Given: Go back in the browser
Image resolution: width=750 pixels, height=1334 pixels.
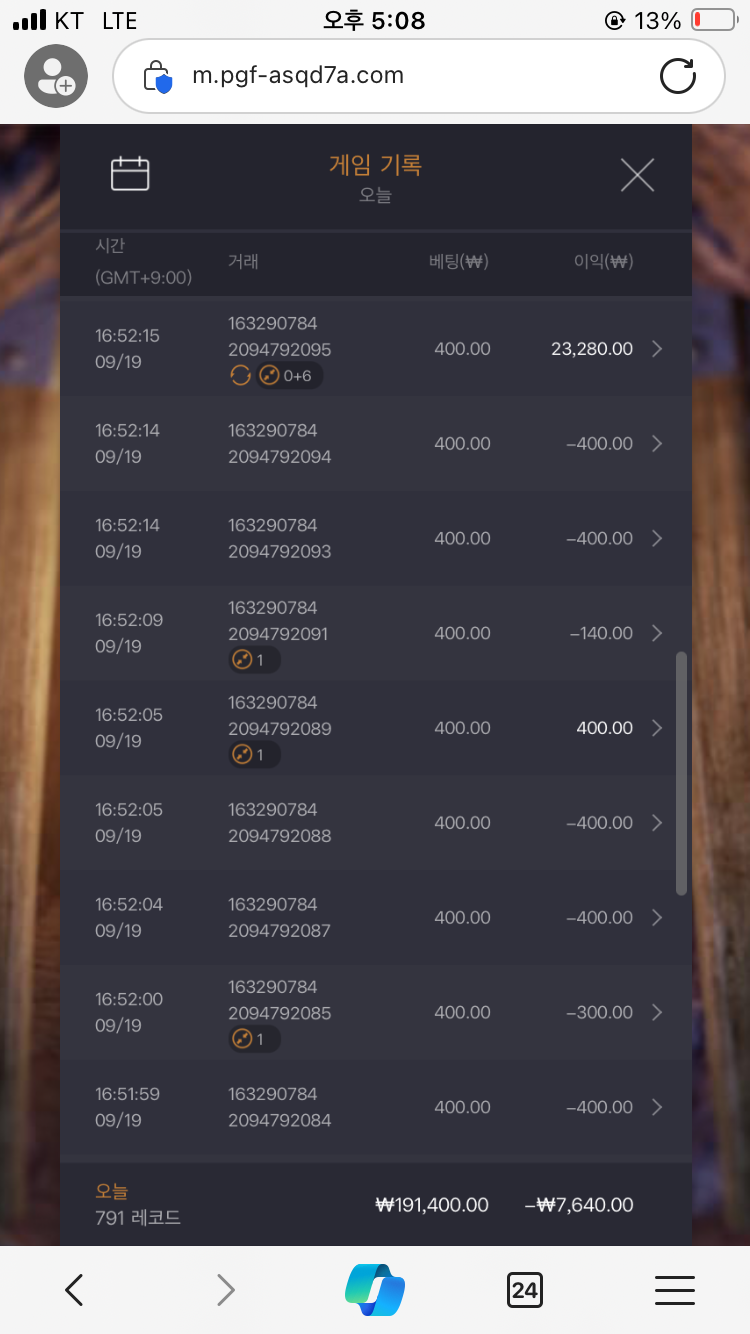Looking at the screenshot, I should coord(74,1290).
